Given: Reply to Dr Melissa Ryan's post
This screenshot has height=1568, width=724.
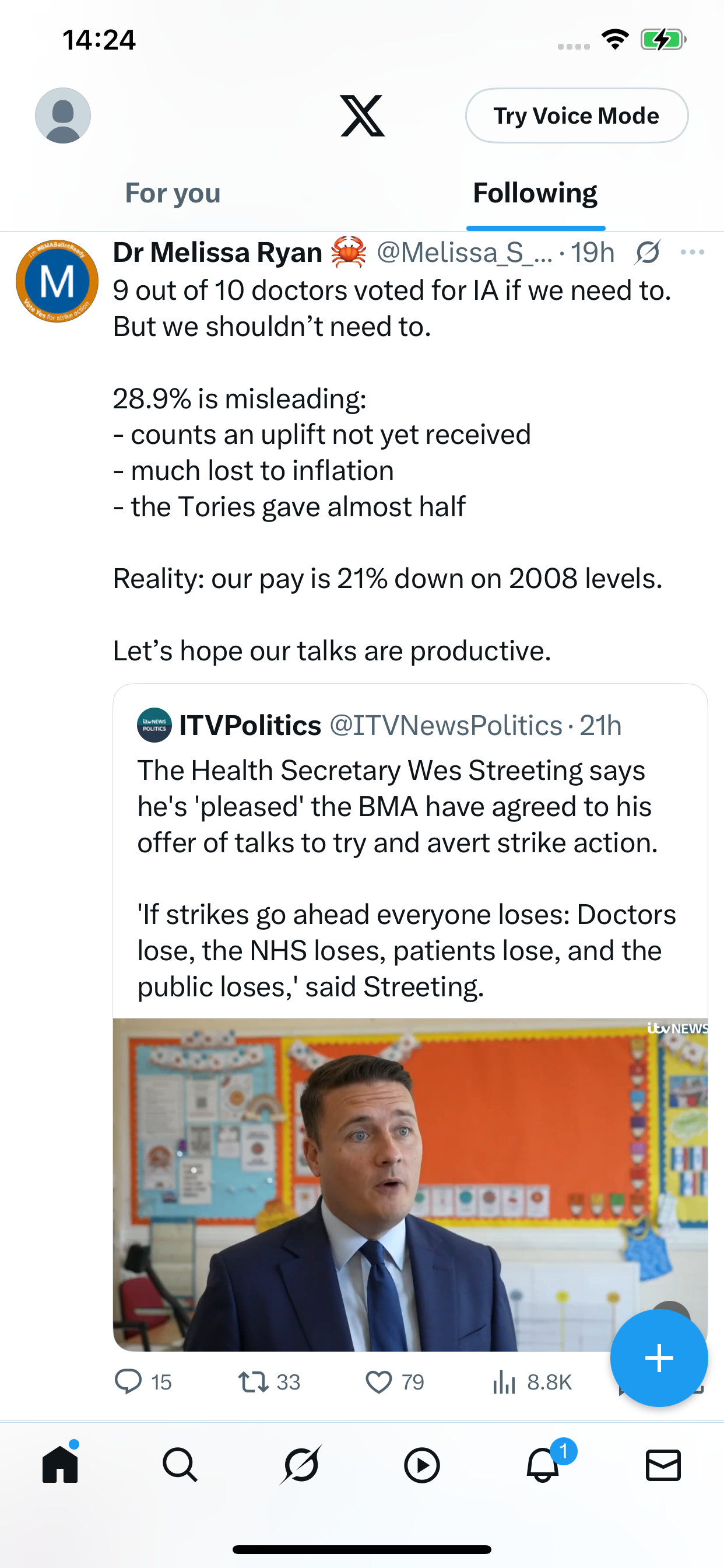Looking at the screenshot, I should pos(142,1382).
